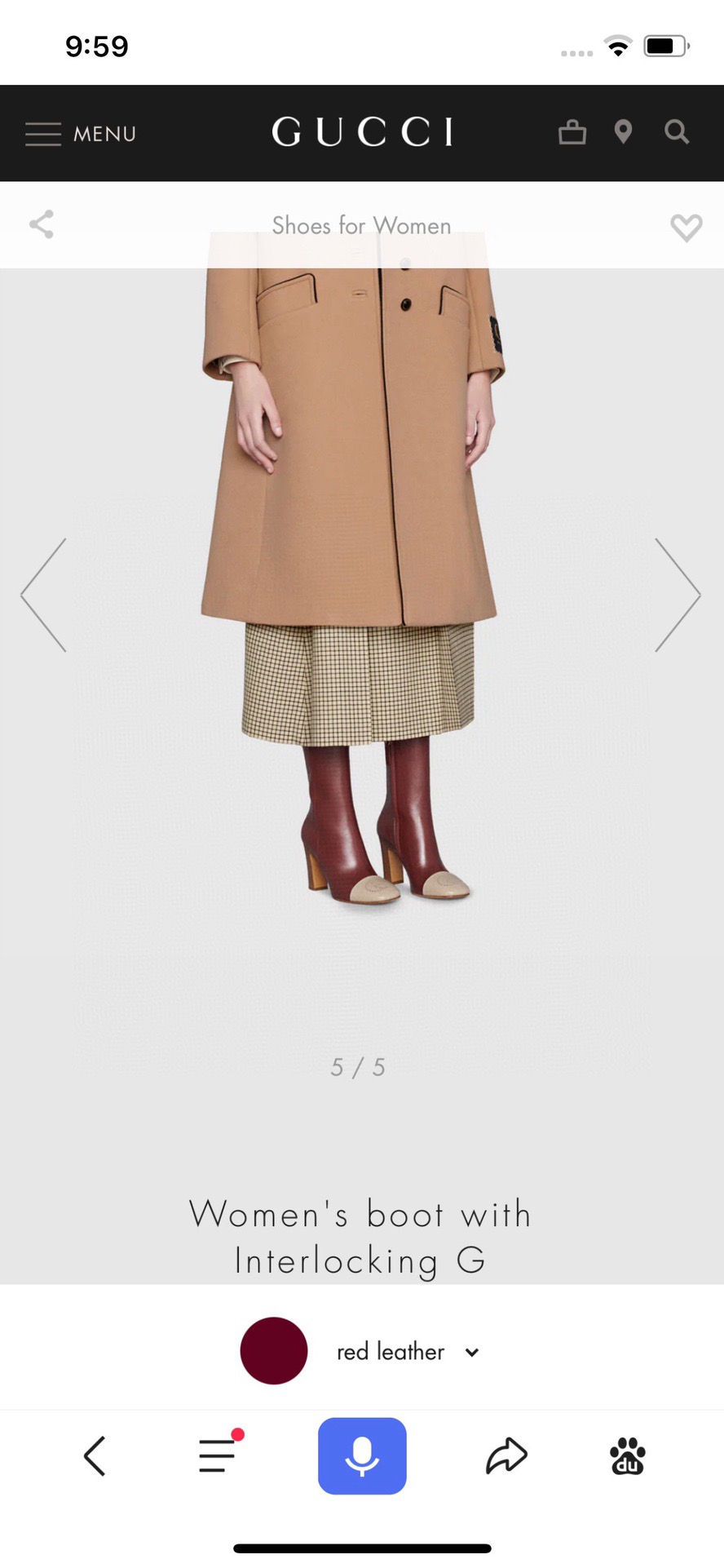Show next product image
Screen dimensions: 724x1568
pos(678,595)
